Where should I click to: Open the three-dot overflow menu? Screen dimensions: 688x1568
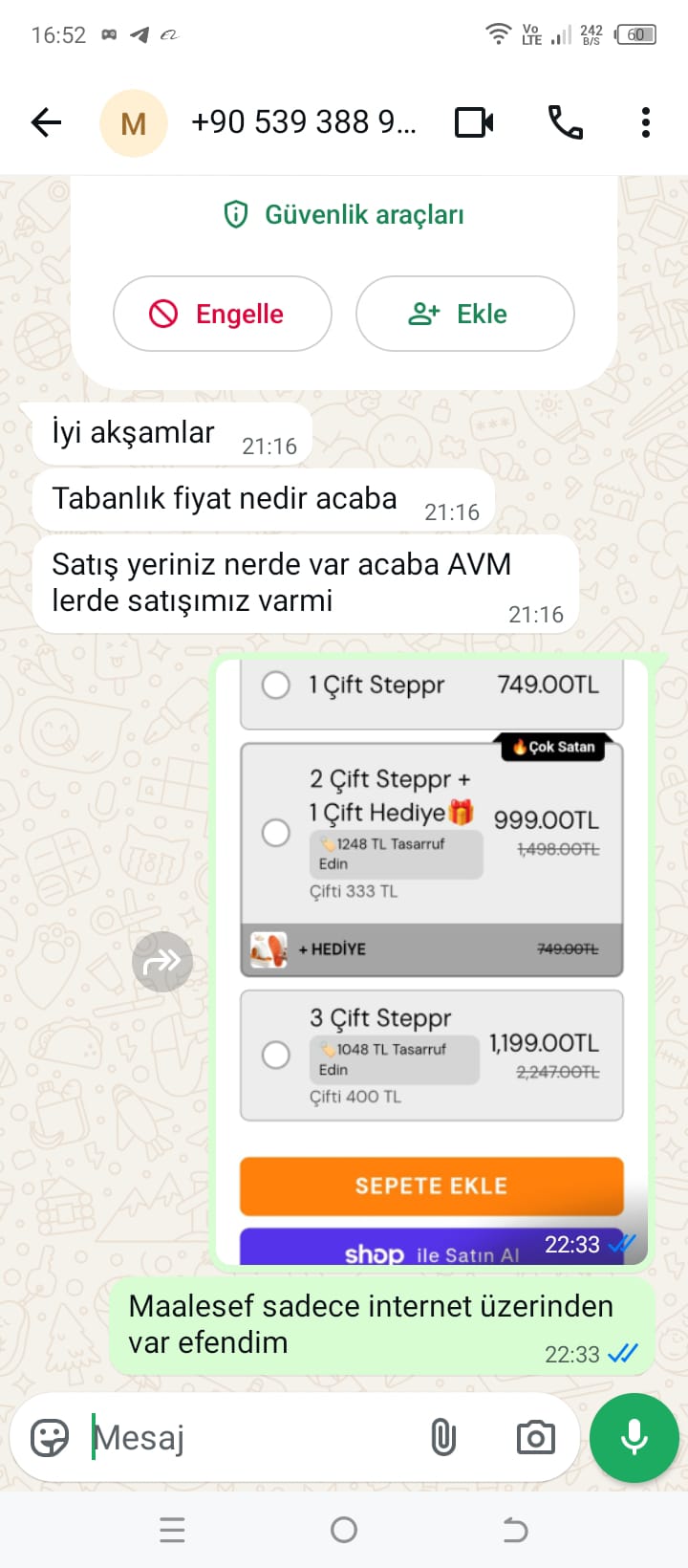coord(646,122)
